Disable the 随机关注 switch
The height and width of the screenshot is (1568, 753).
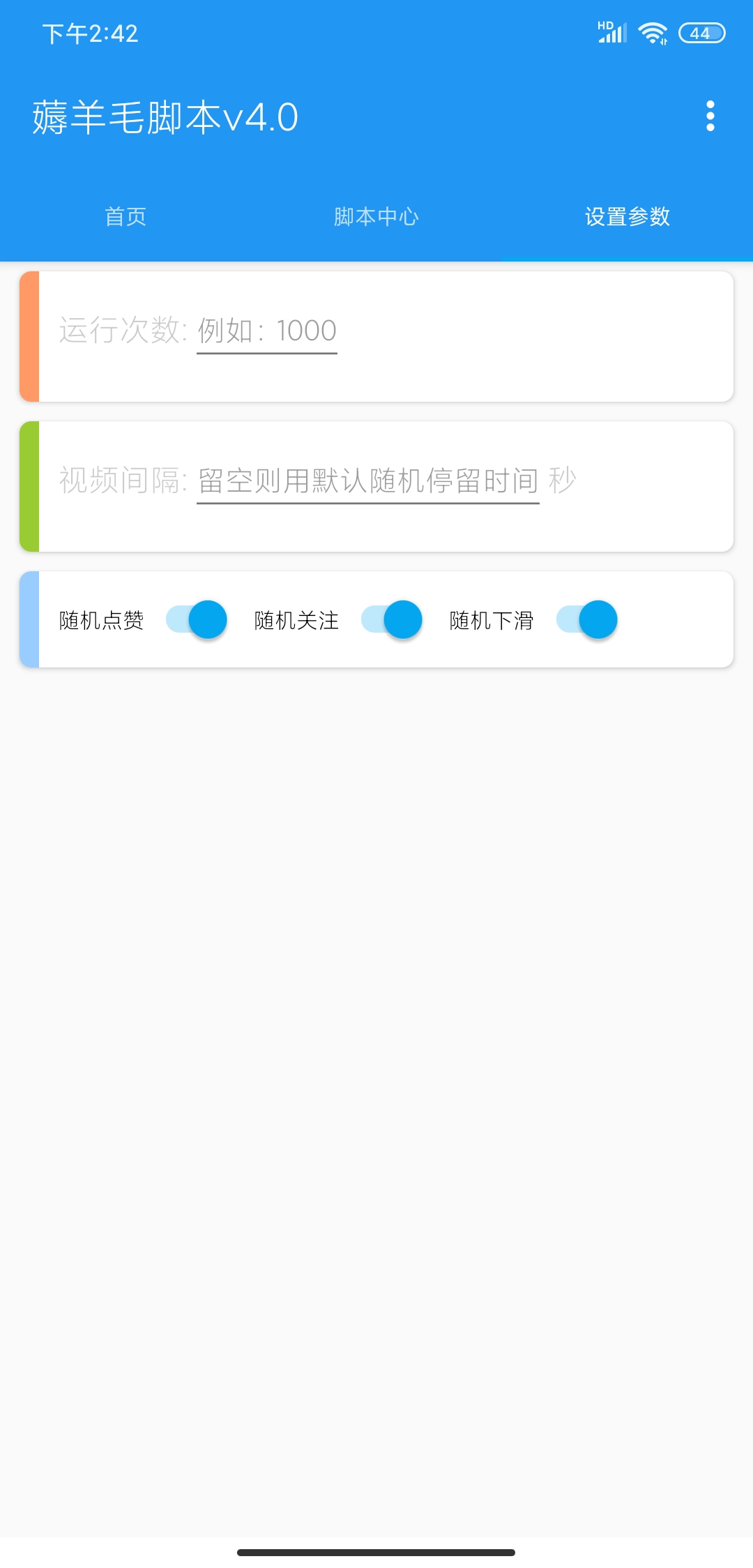[x=392, y=619]
